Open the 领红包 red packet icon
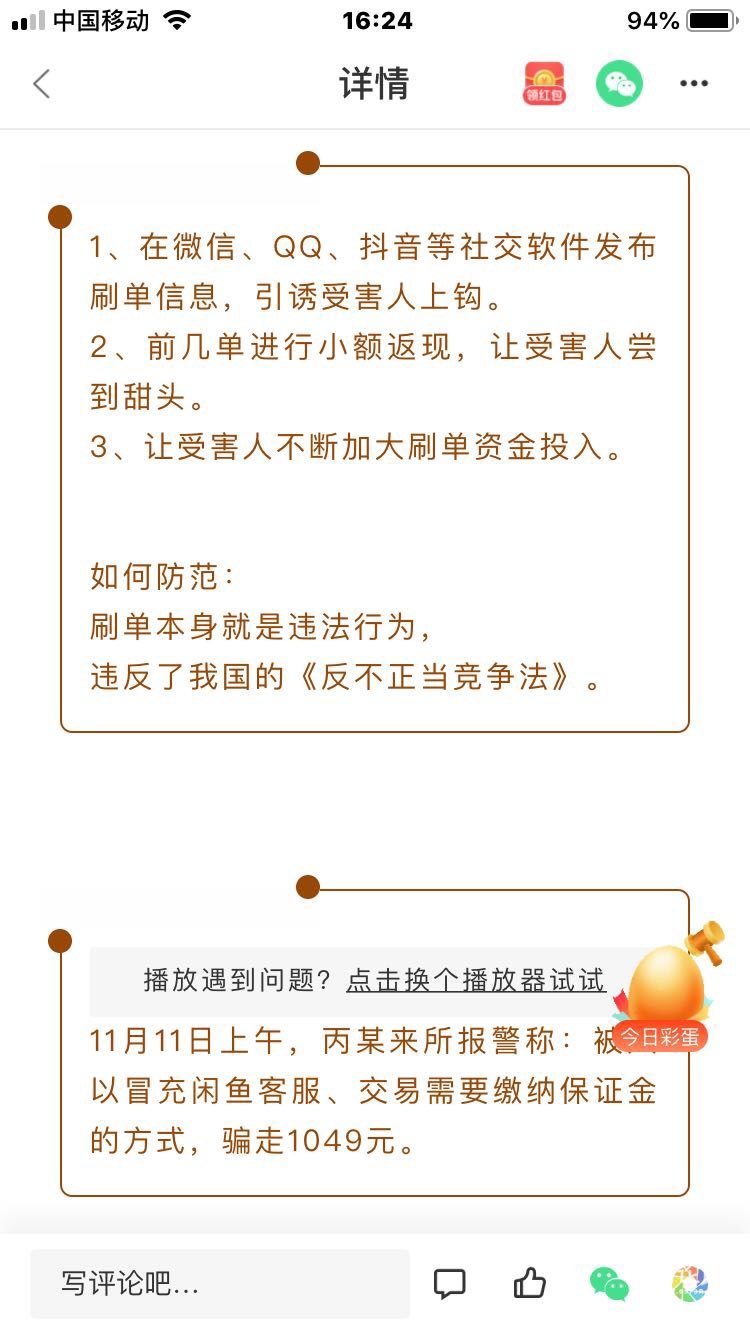This screenshot has height=1334, width=750. (x=545, y=84)
